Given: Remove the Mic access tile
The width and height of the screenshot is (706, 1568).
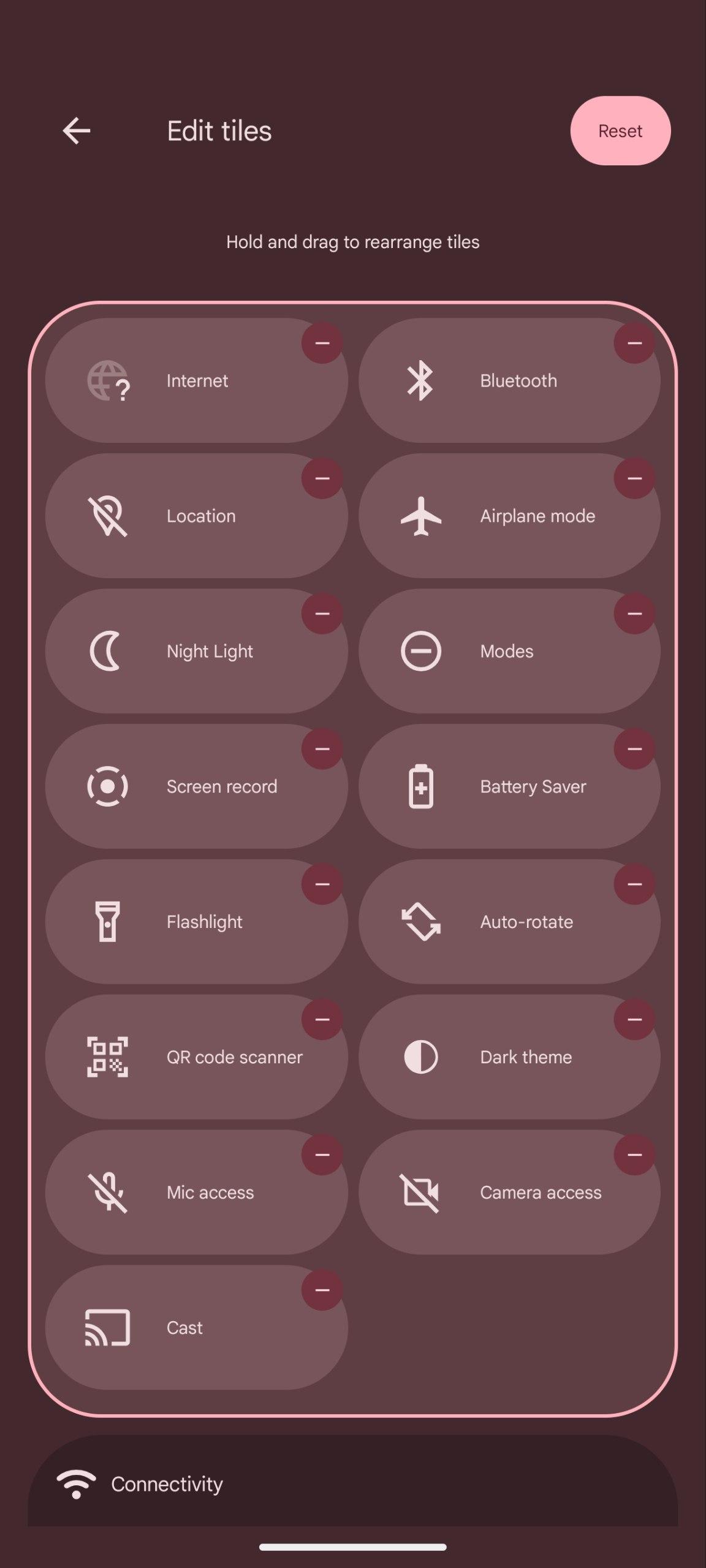Looking at the screenshot, I should [x=322, y=1155].
